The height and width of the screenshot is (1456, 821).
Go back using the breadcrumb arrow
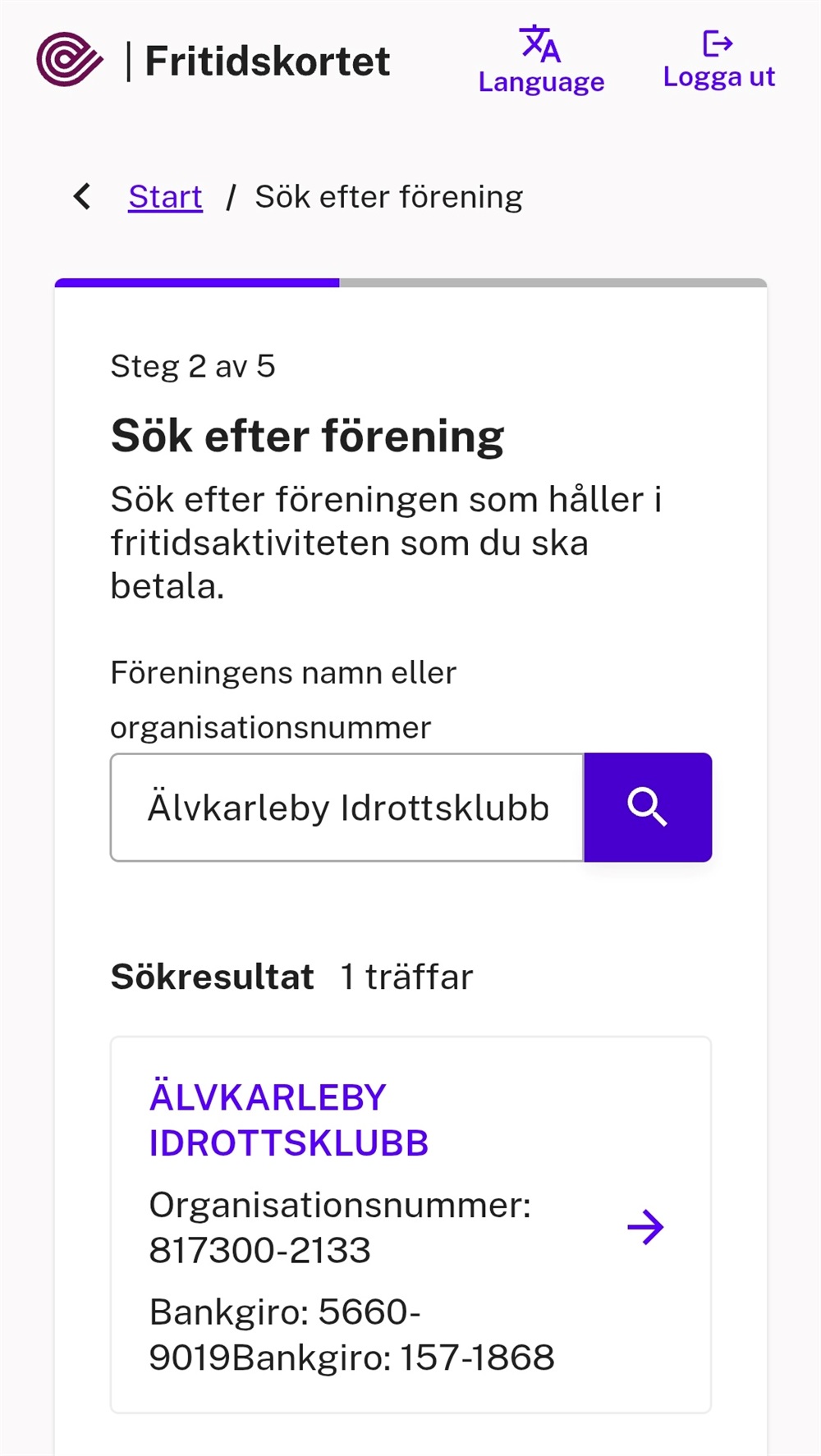[82, 197]
